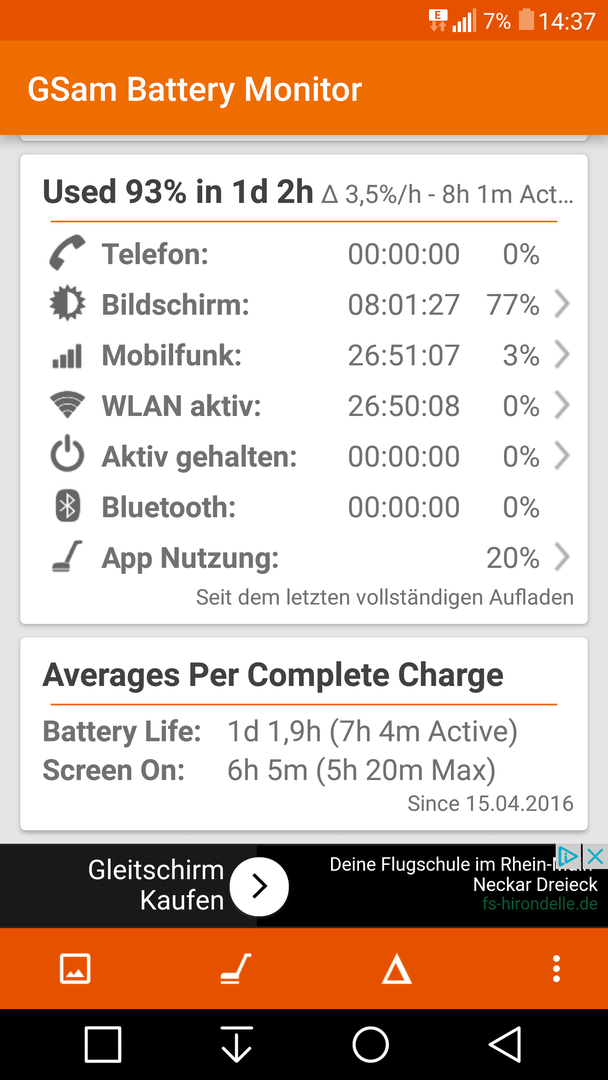Image resolution: width=608 pixels, height=1080 pixels.
Task: Tap the triangle delta icon in toolbar
Action: point(397,970)
